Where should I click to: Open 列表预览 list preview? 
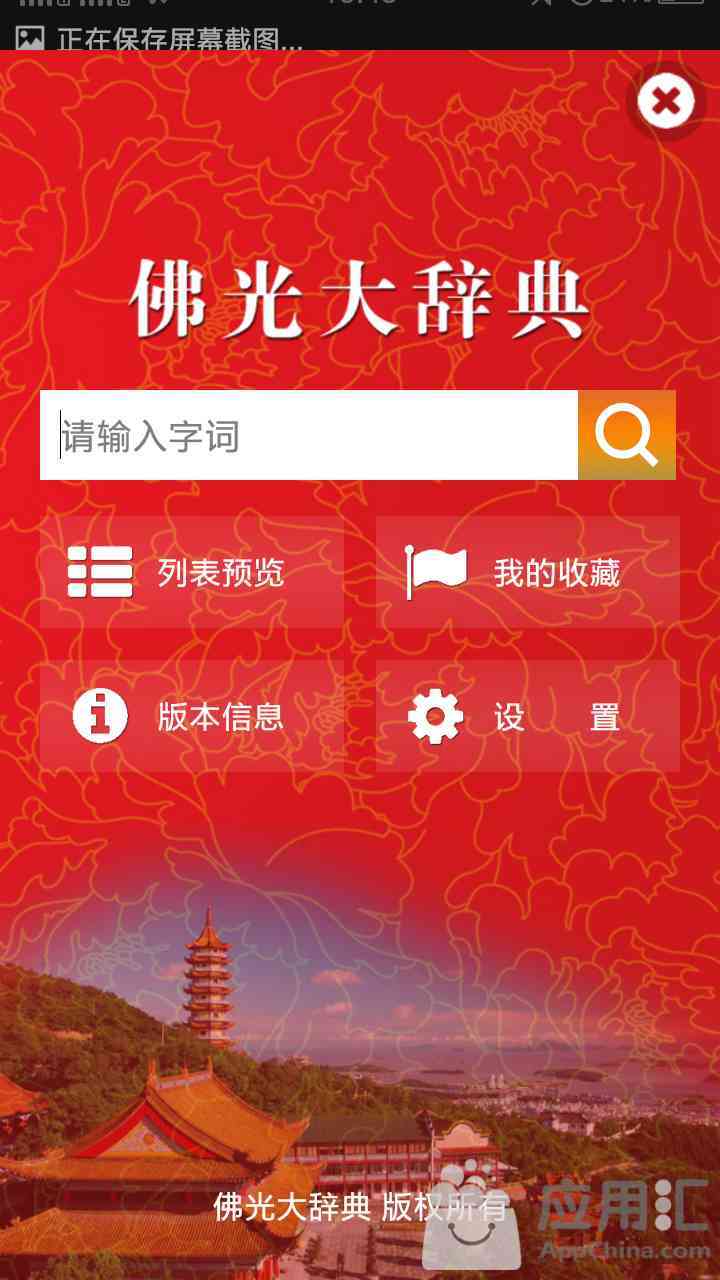(x=192, y=572)
